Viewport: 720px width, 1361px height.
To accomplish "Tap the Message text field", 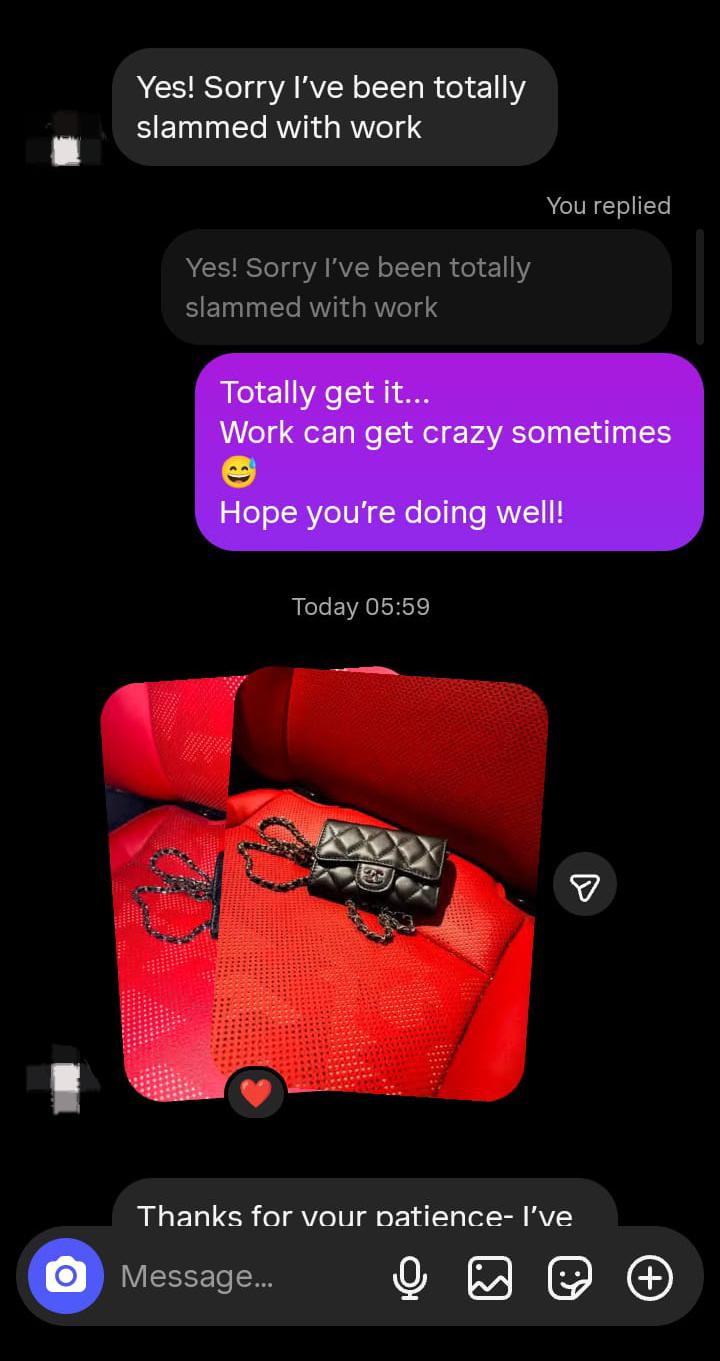I will tap(245, 1276).
